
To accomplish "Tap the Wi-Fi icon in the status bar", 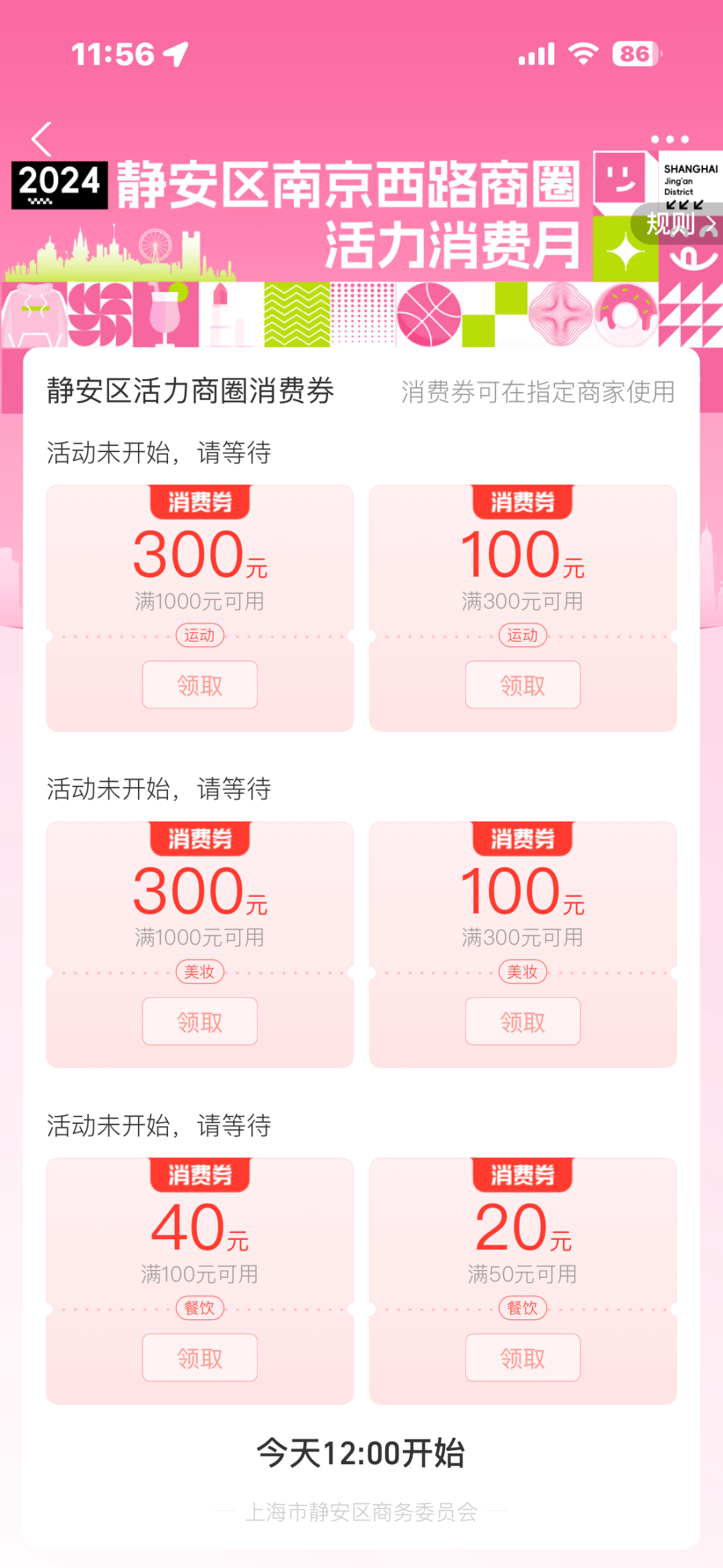I will (584, 53).
